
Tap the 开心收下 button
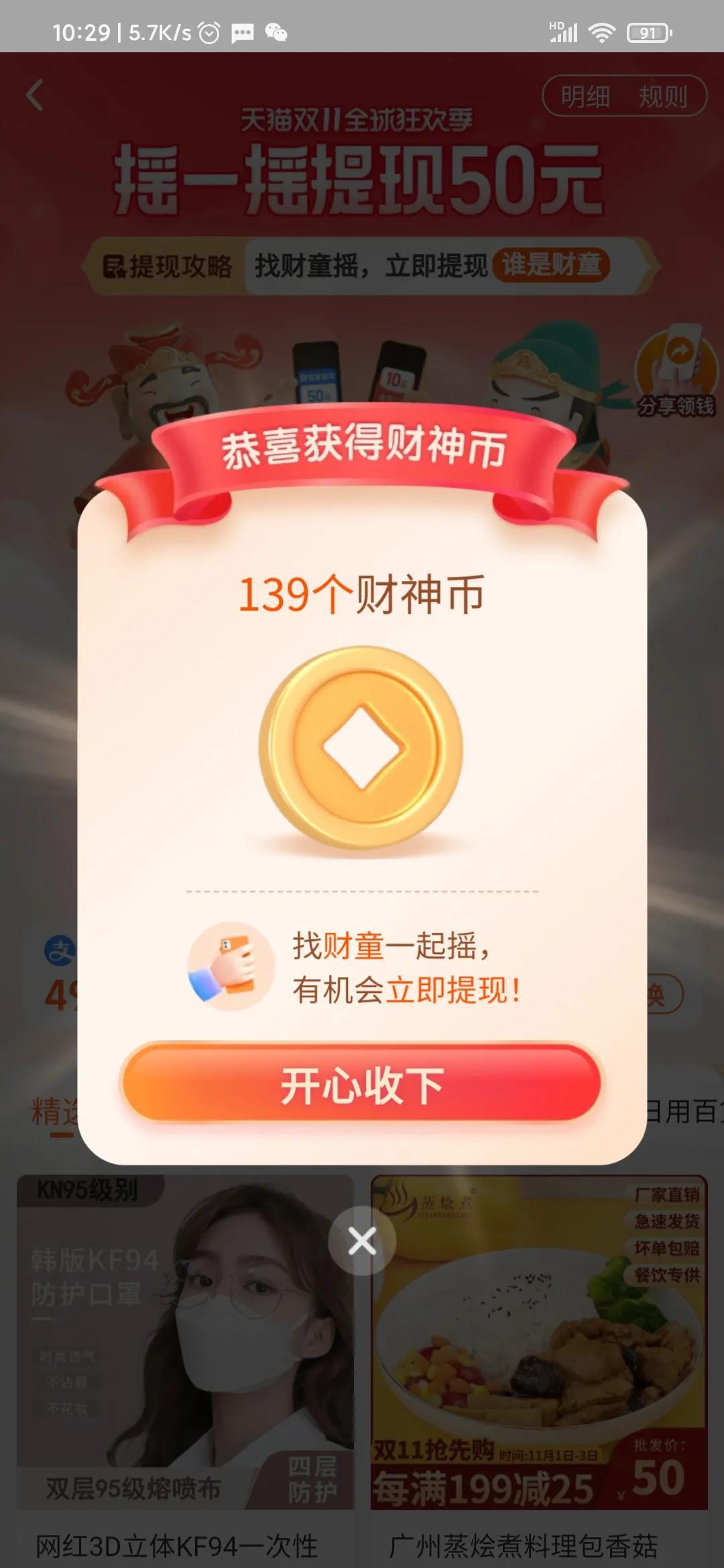point(361,1084)
